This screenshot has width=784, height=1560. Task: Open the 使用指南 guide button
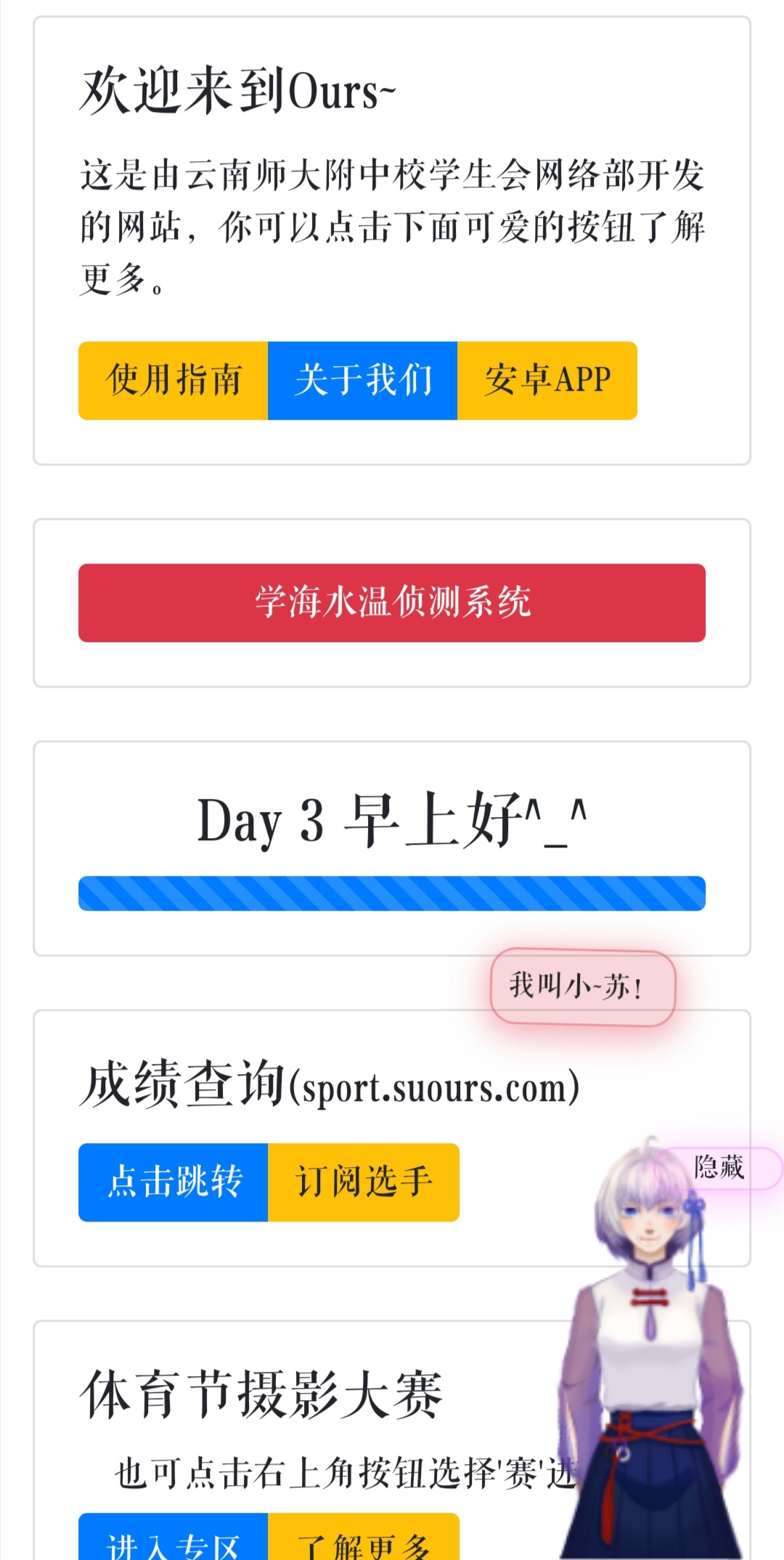(173, 380)
